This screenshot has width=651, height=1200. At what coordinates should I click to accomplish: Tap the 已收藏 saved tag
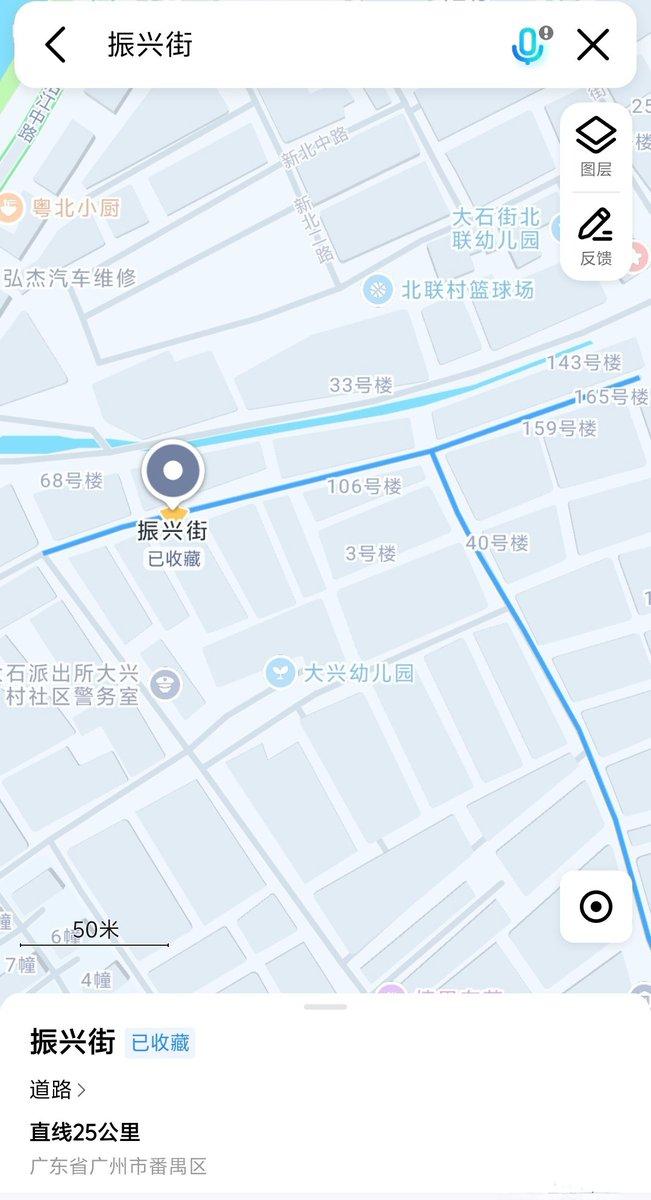pyautogui.click(x=160, y=1043)
